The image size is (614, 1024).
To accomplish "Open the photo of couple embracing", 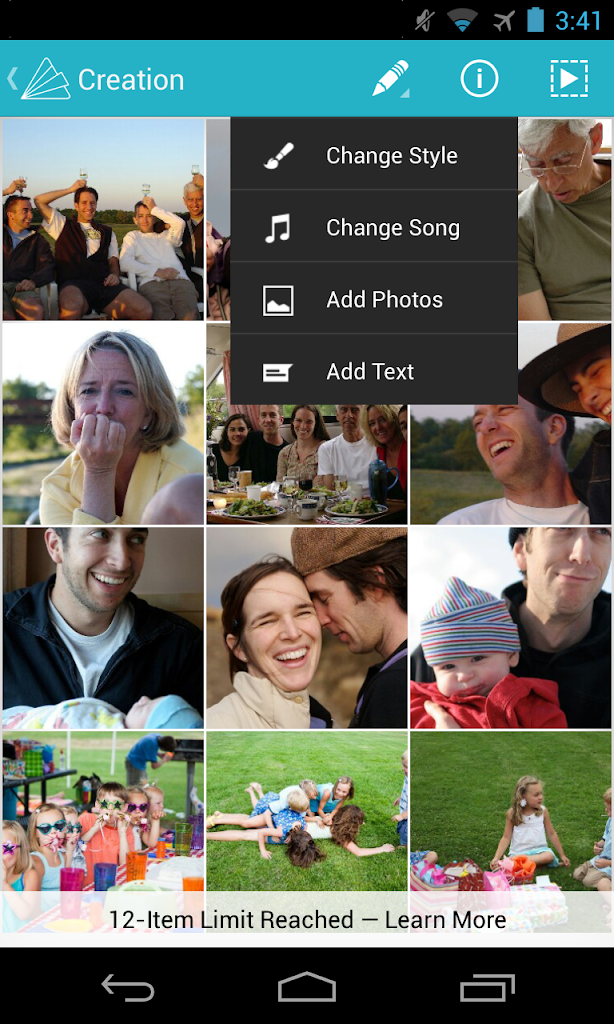I will click(307, 628).
